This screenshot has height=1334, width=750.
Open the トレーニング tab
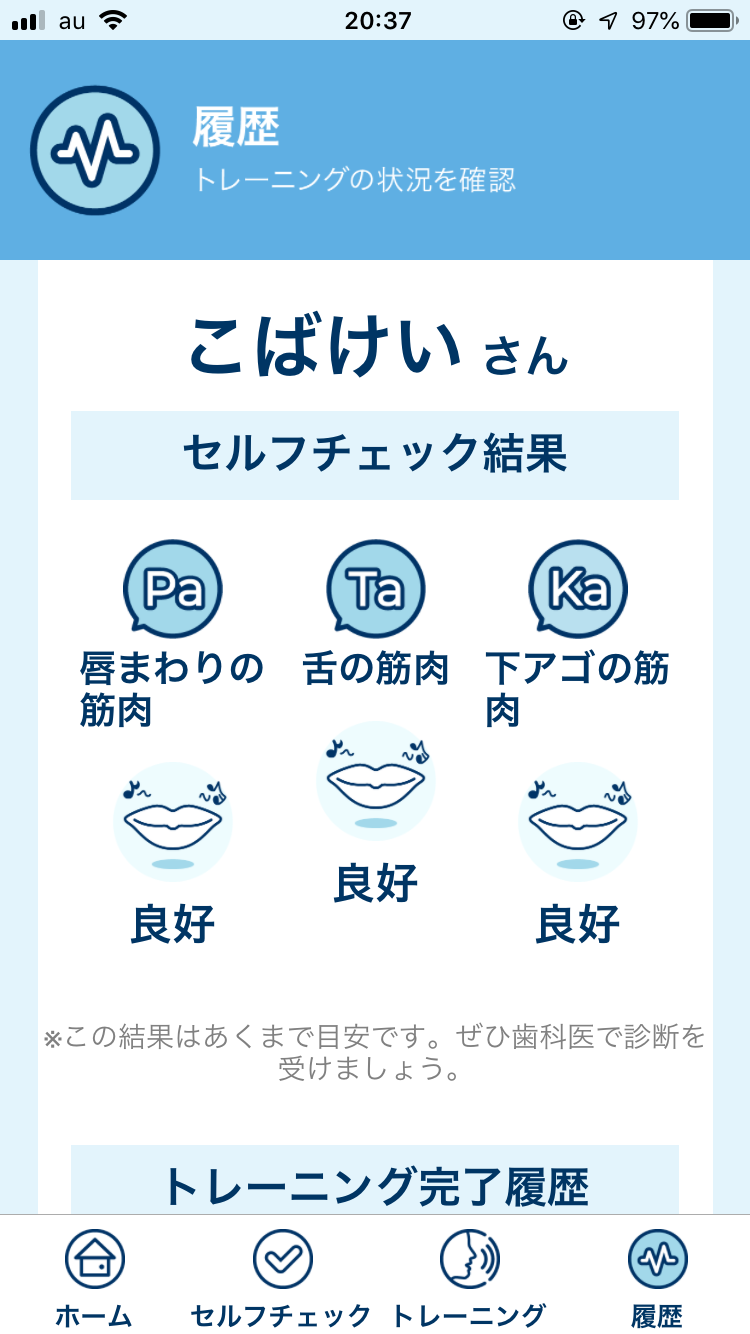469,1274
